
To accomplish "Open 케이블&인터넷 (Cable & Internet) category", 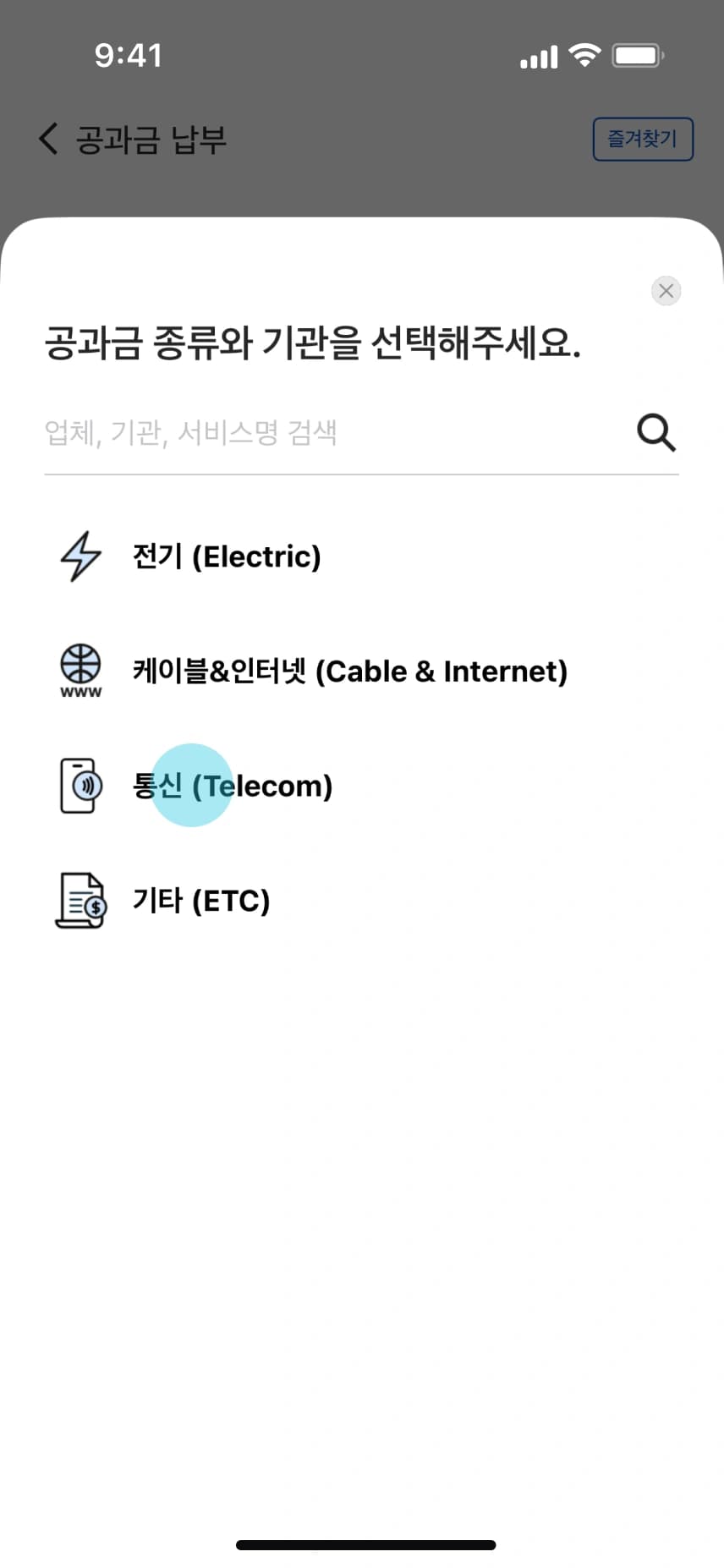I will coord(348,672).
